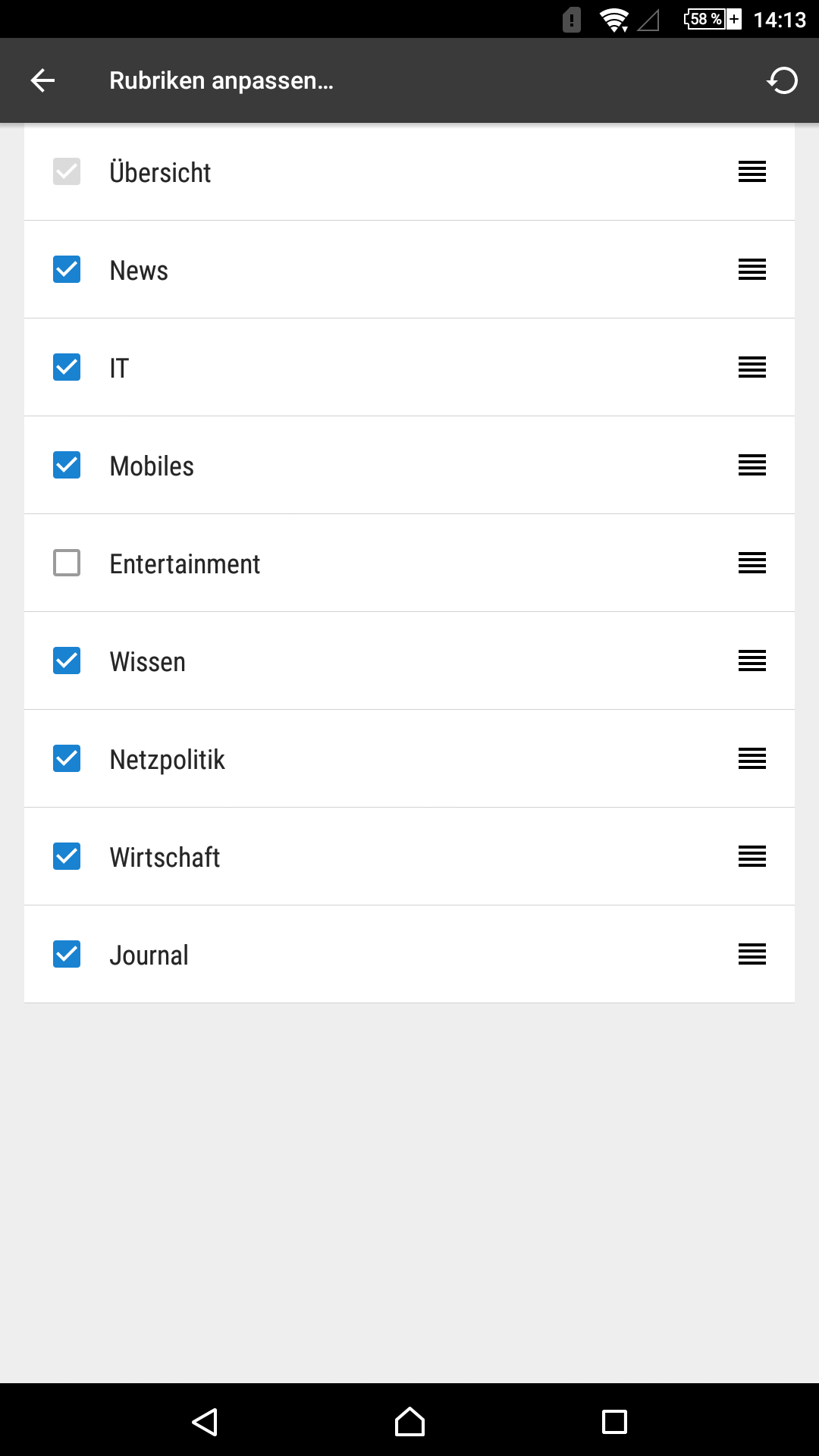Go to the system home screen

tap(409, 1422)
